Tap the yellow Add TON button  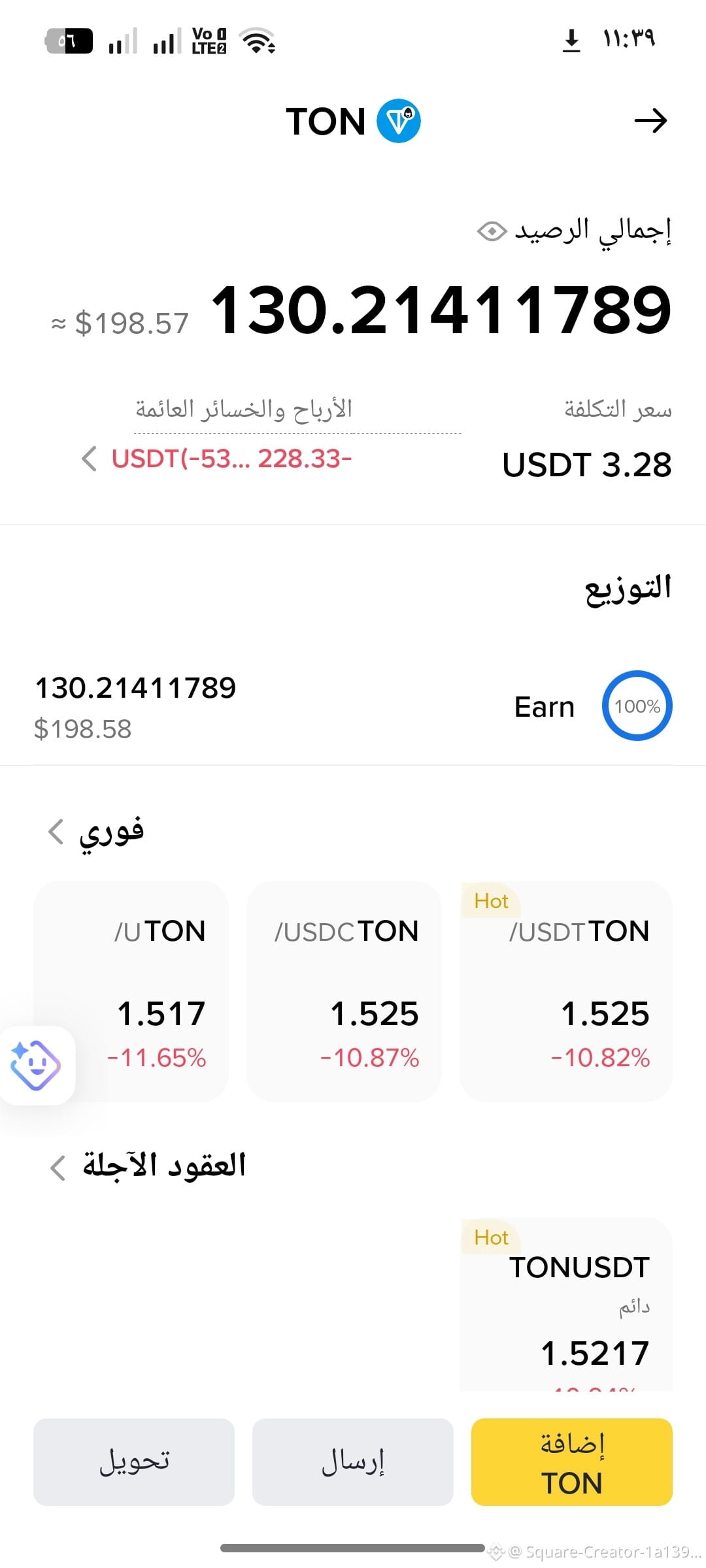tap(572, 1462)
